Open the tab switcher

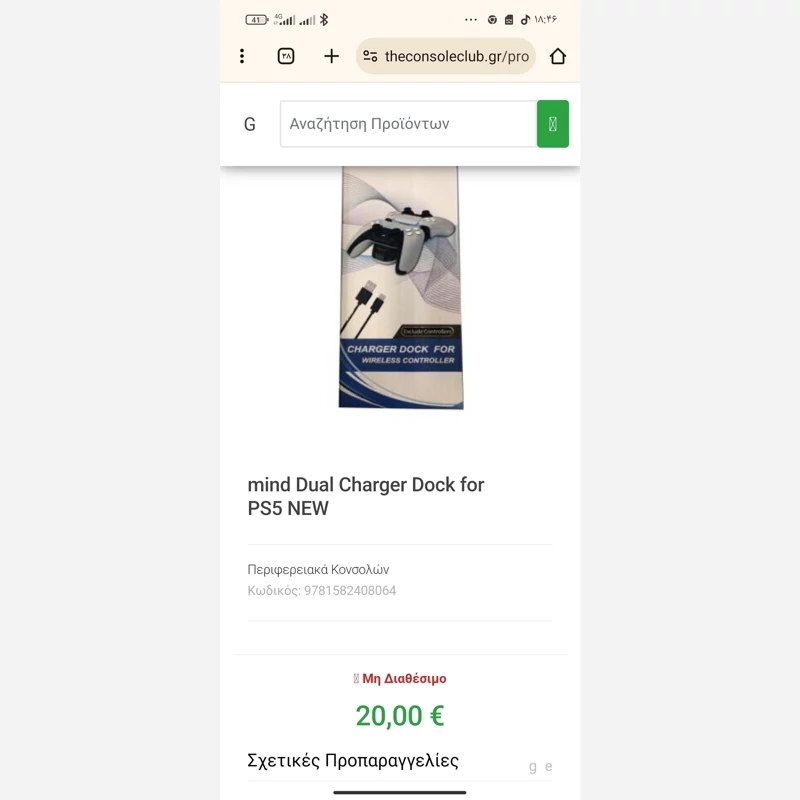(x=286, y=57)
